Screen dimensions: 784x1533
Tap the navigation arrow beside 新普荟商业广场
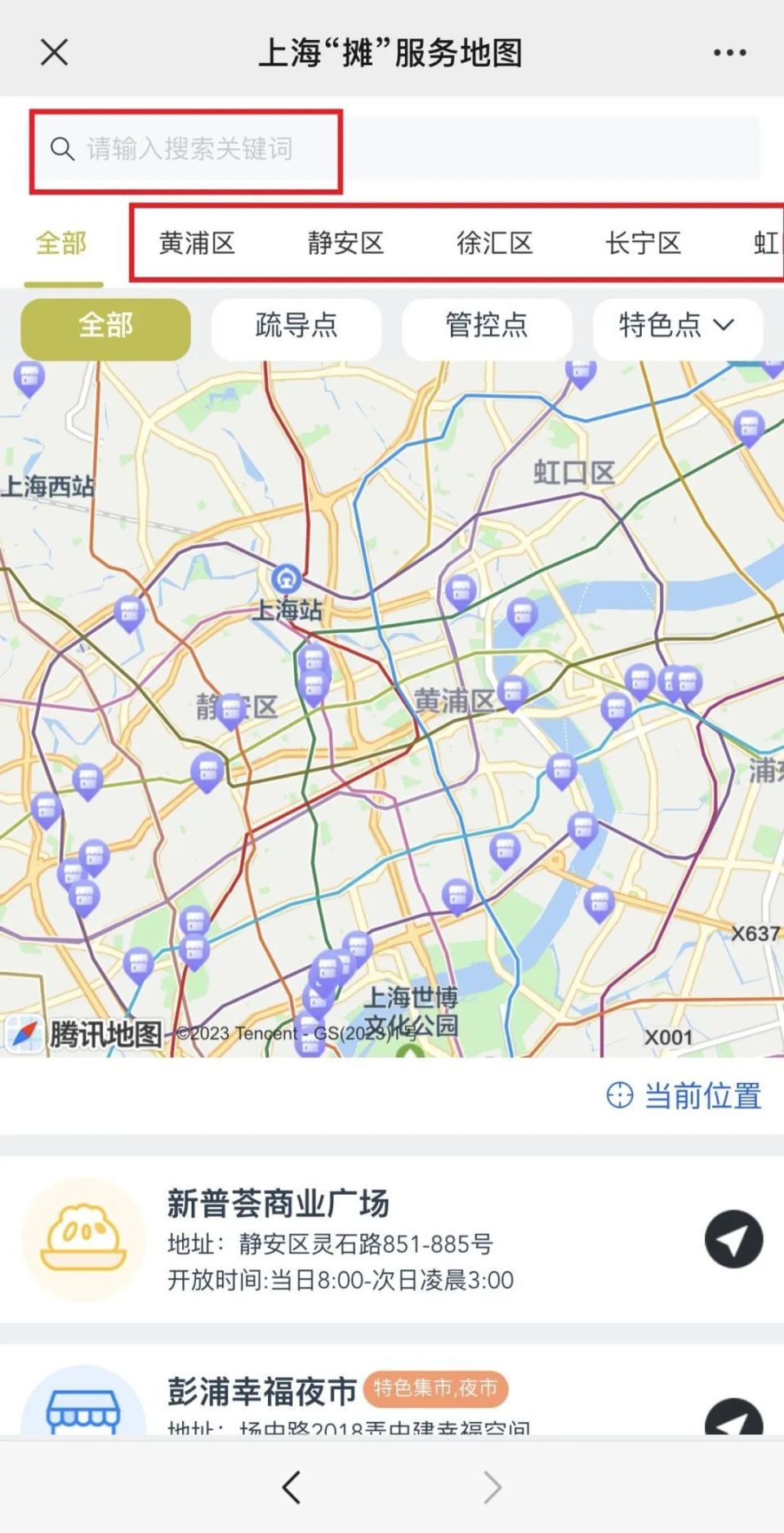pos(733,1240)
